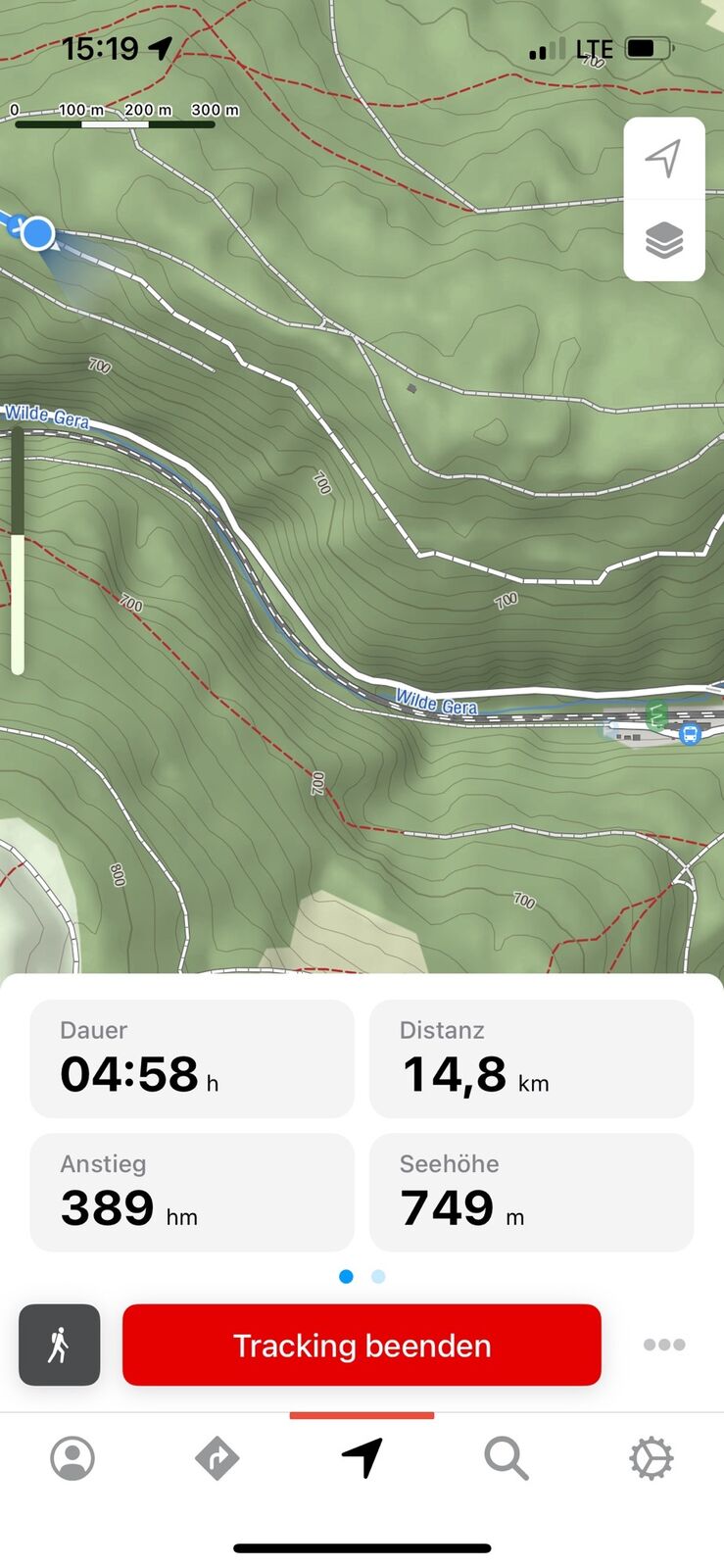This screenshot has width=724, height=1568.
Task: Select the tracking arrow tab
Action: coord(362,1458)
